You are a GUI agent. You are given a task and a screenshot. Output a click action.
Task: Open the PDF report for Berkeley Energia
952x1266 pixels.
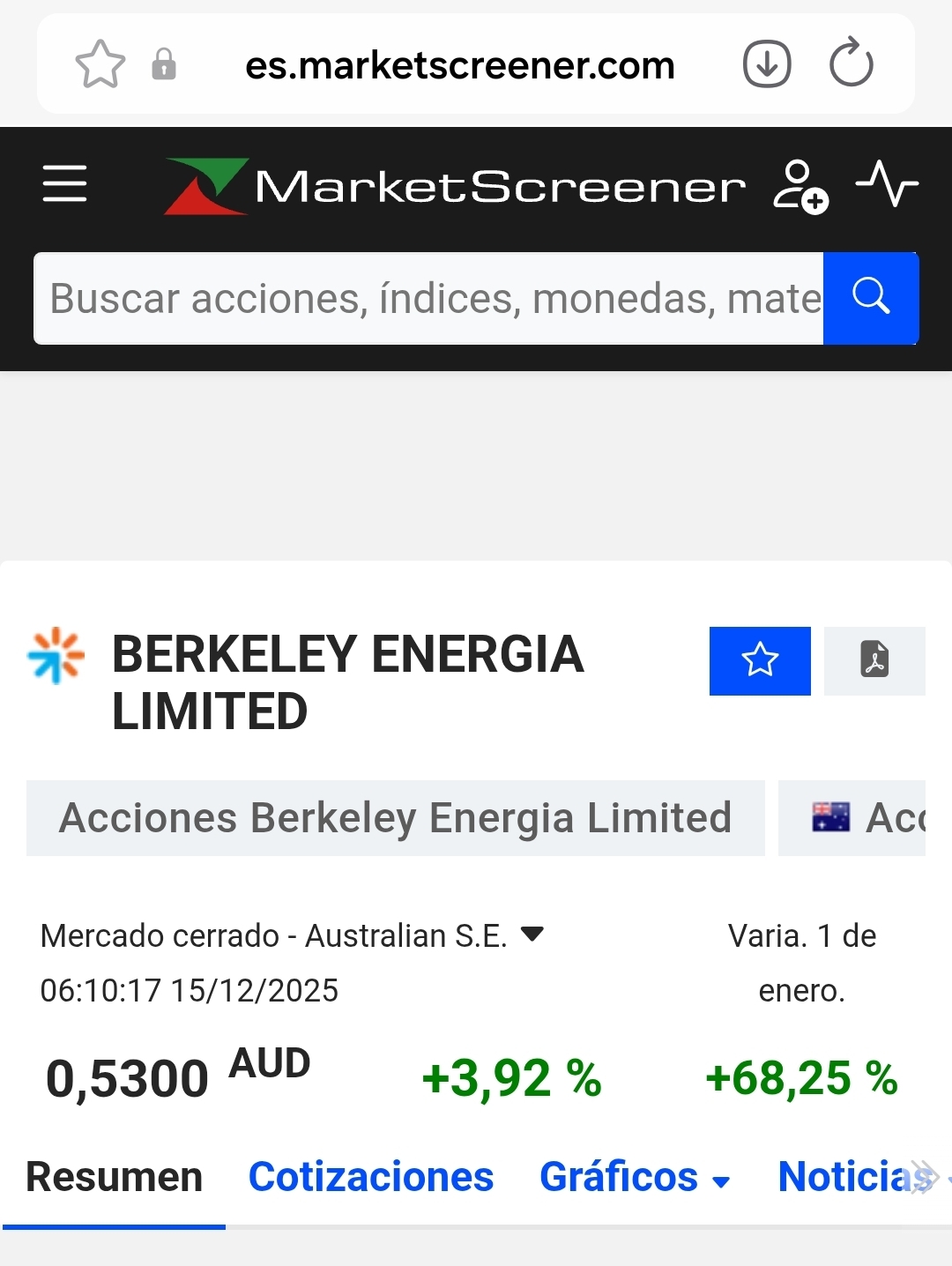(874, 661)
